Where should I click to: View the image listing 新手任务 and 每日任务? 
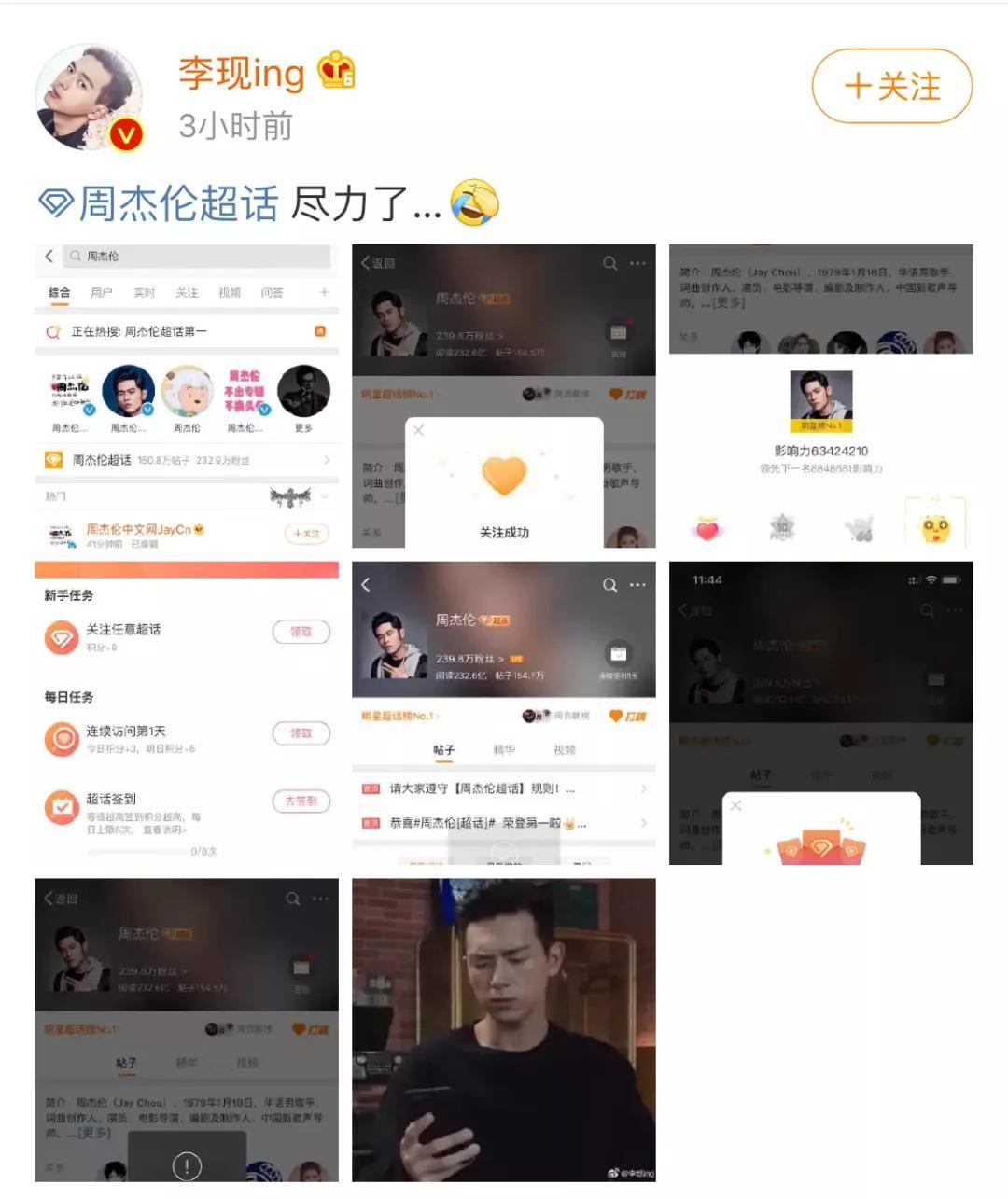pyautogui.click(x=187, y=713)
